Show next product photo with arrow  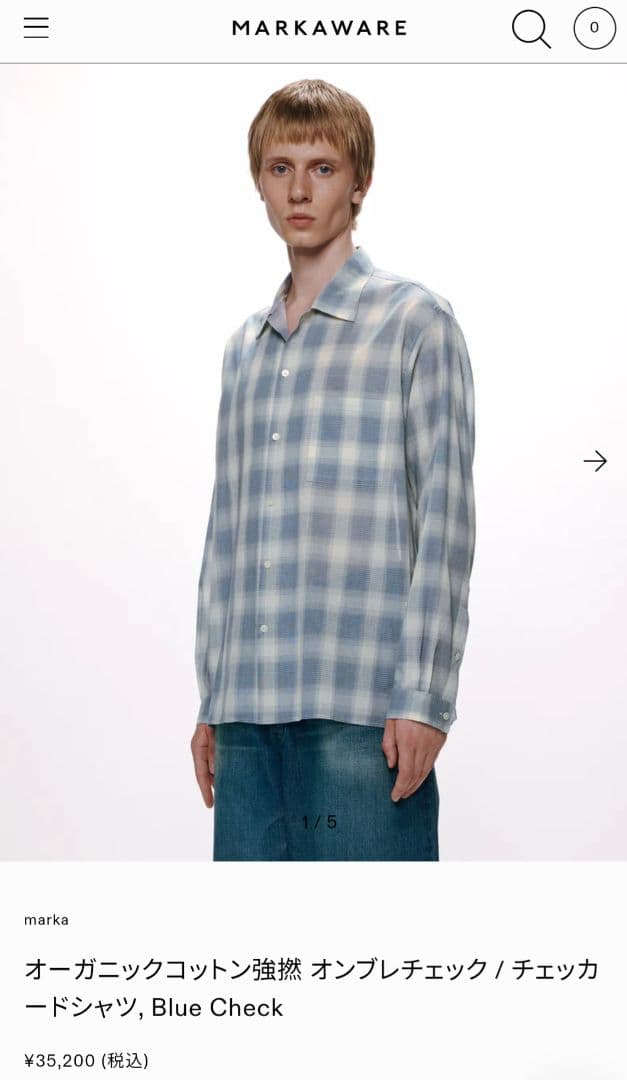(595, 461)
